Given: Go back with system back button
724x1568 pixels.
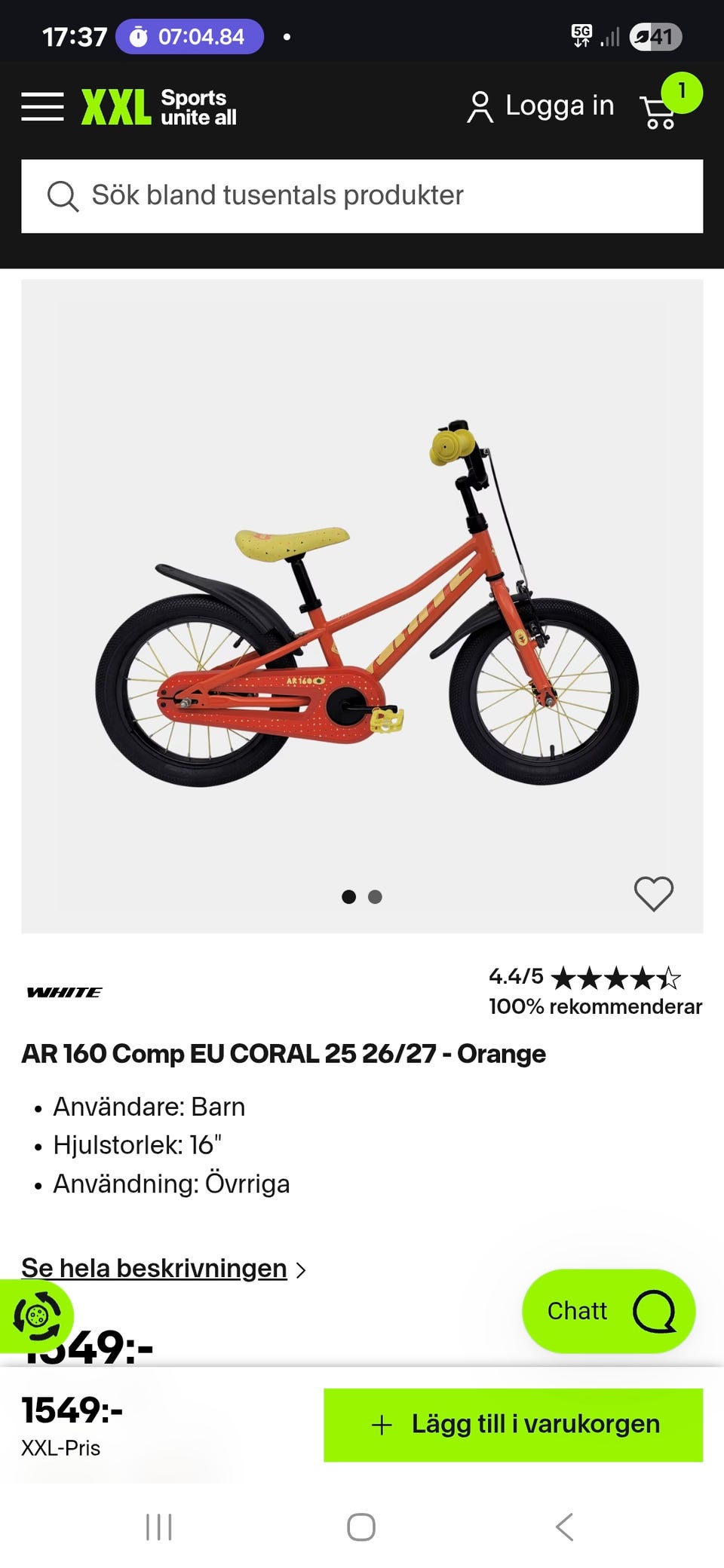Looking at the screenshot, I should [x=564, y=1527].
